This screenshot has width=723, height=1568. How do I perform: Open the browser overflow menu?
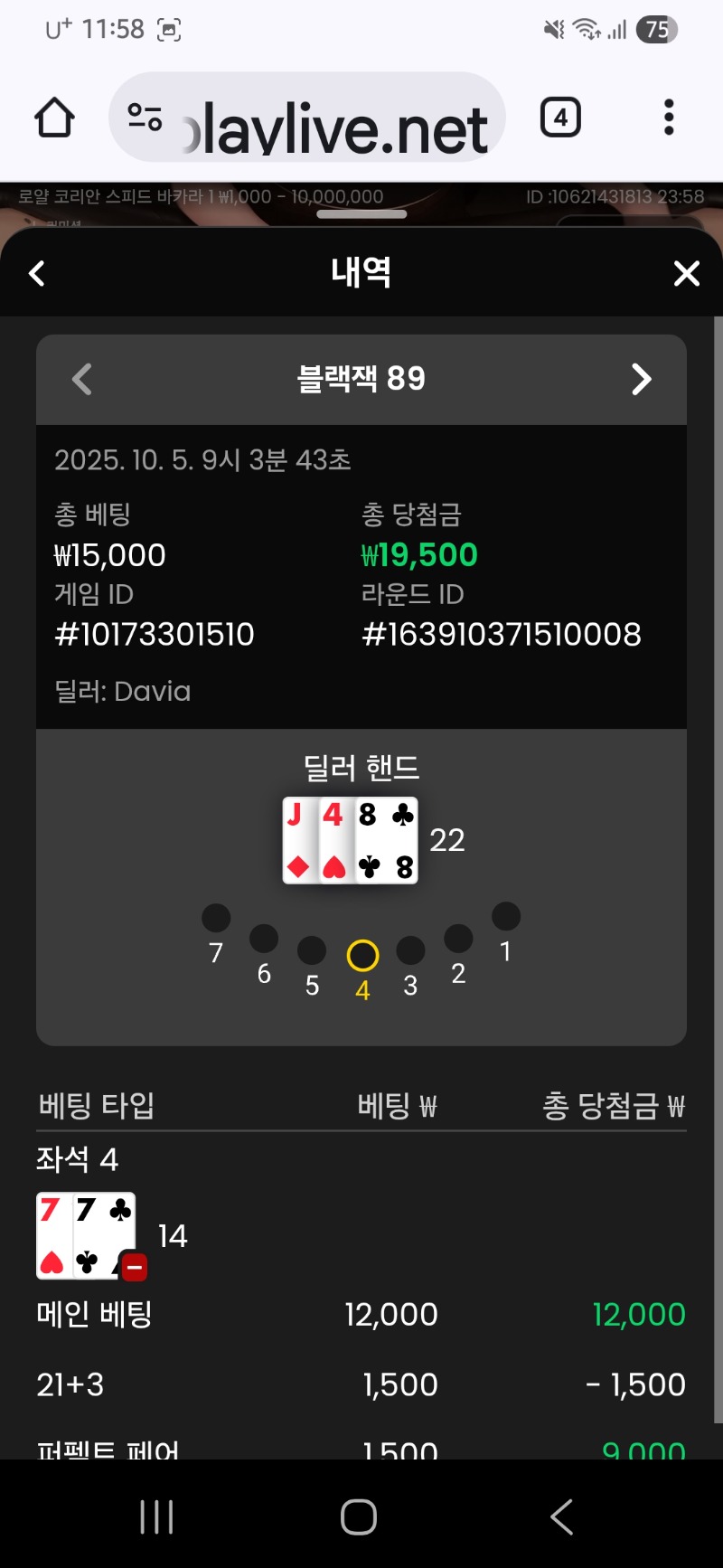669,118
